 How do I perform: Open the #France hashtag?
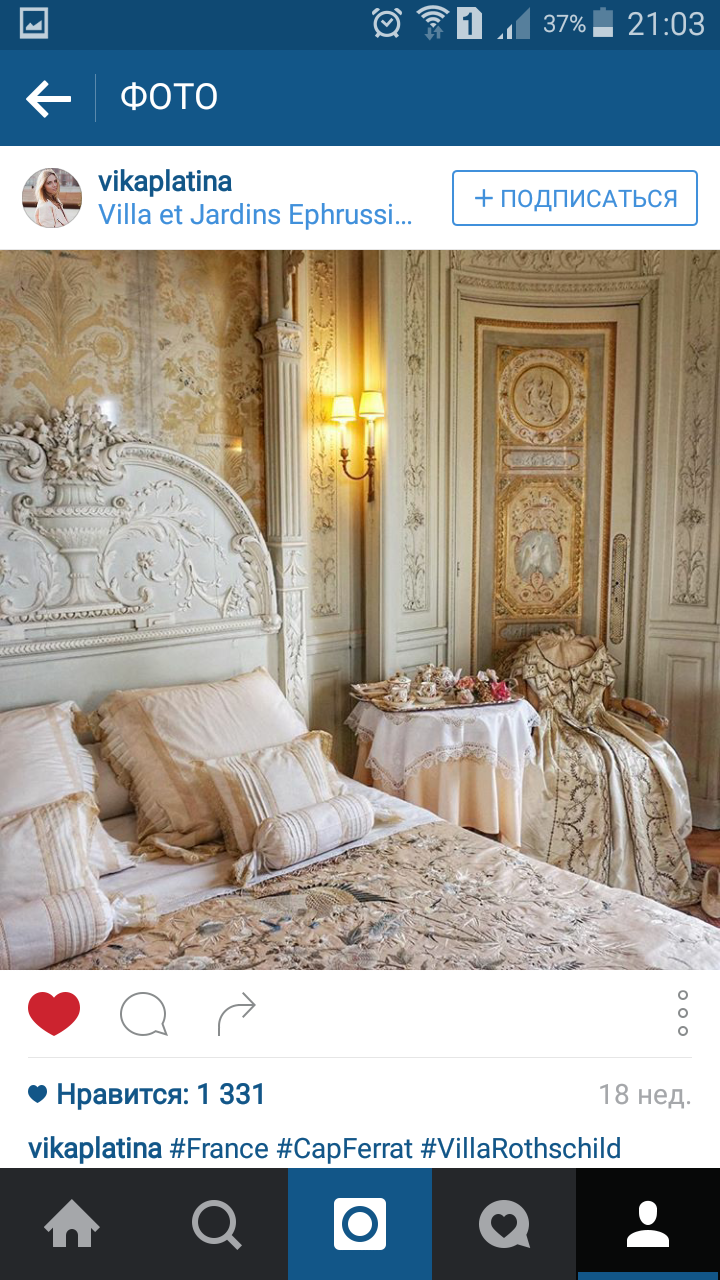pos(219,1148)
